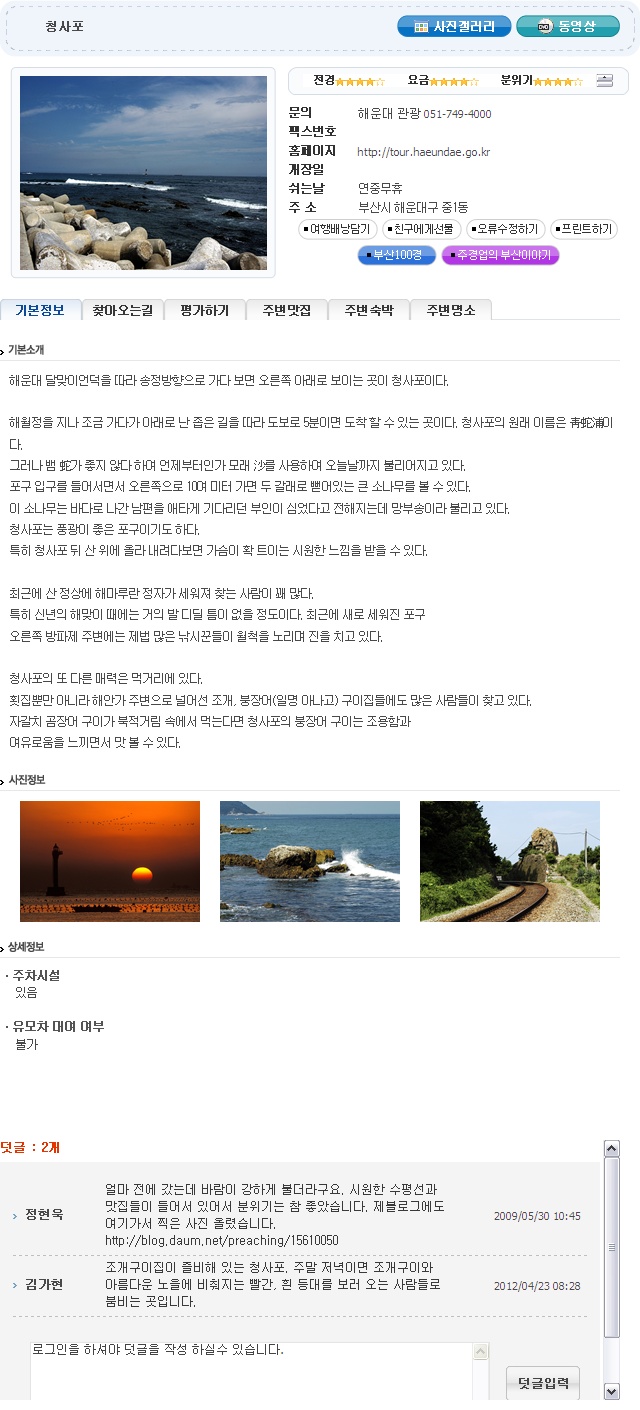Open the railway track photo
The height and width of the screenshot is (1410, 640).
click(510, 861)
